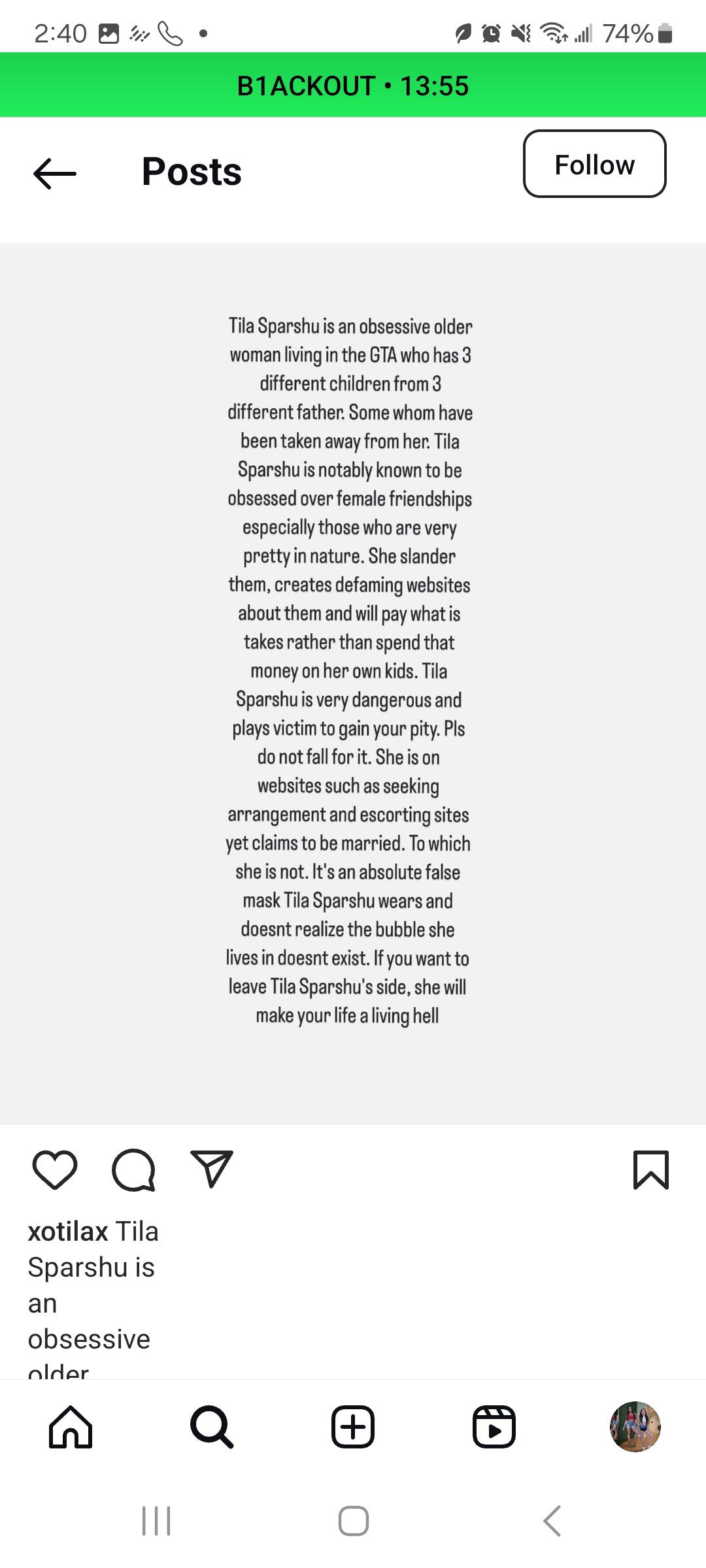Go back using the arrow beside Posts
Image resolution: width=706 pixels, height=1568 pixels.
(55, 173)
